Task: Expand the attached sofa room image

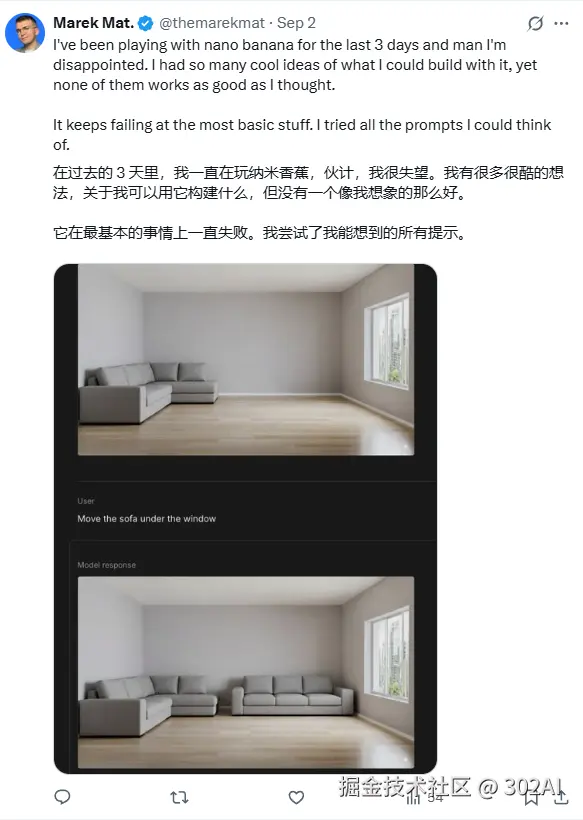Action: [x=245, y=518]
